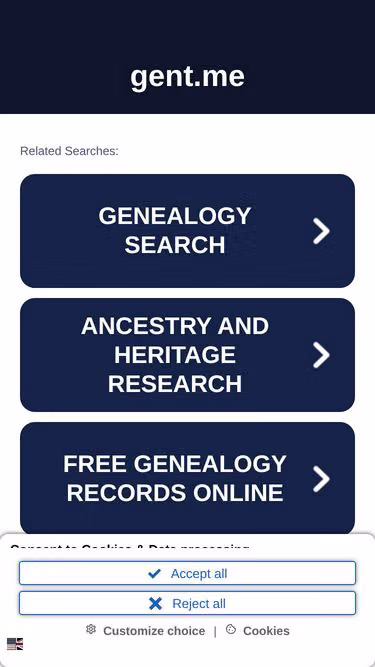
Task: Open Free Genealogy Records Online
Action: pos(188,478)
